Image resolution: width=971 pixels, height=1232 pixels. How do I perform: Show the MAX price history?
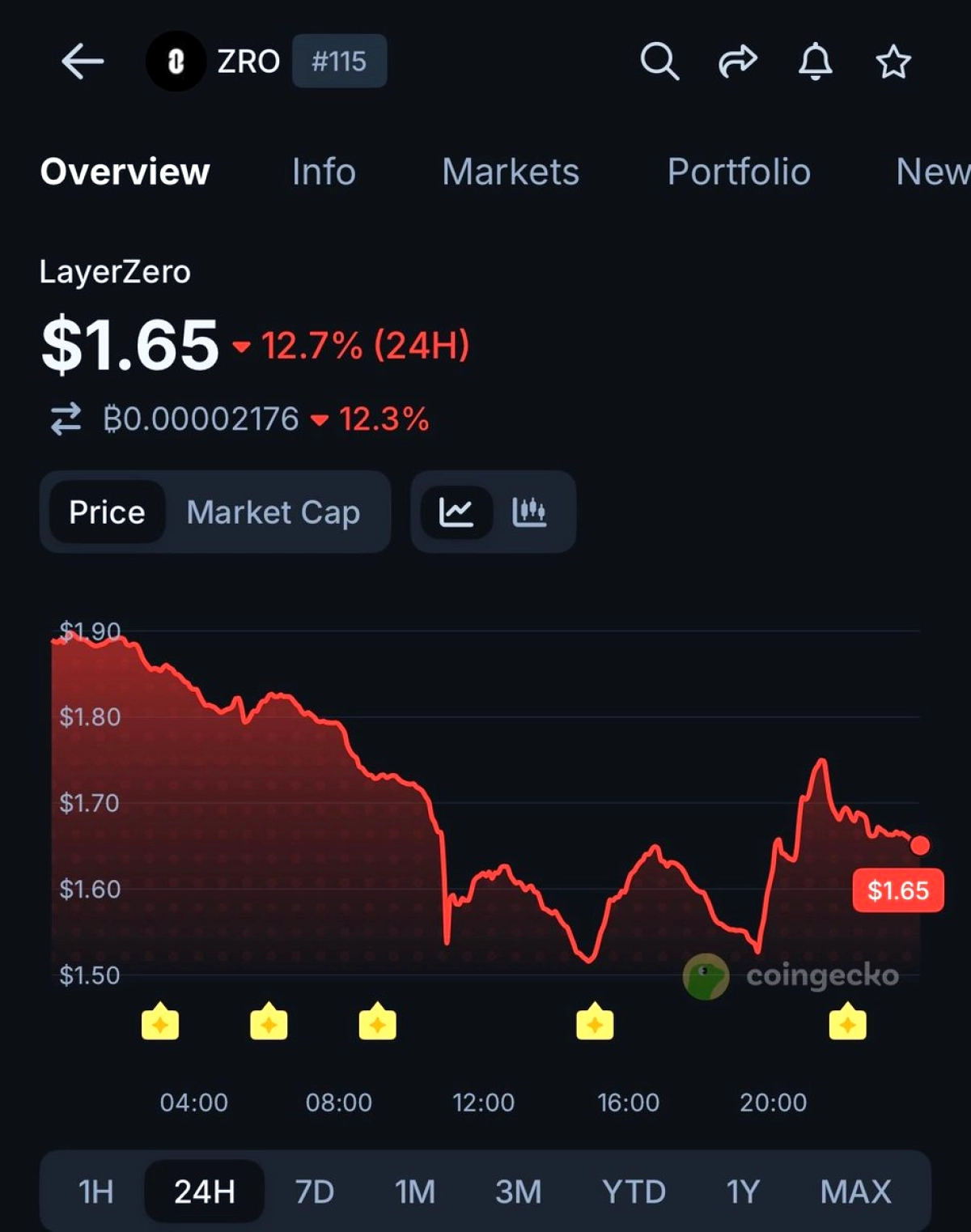pyautogui.click(x=855, y=1192)
